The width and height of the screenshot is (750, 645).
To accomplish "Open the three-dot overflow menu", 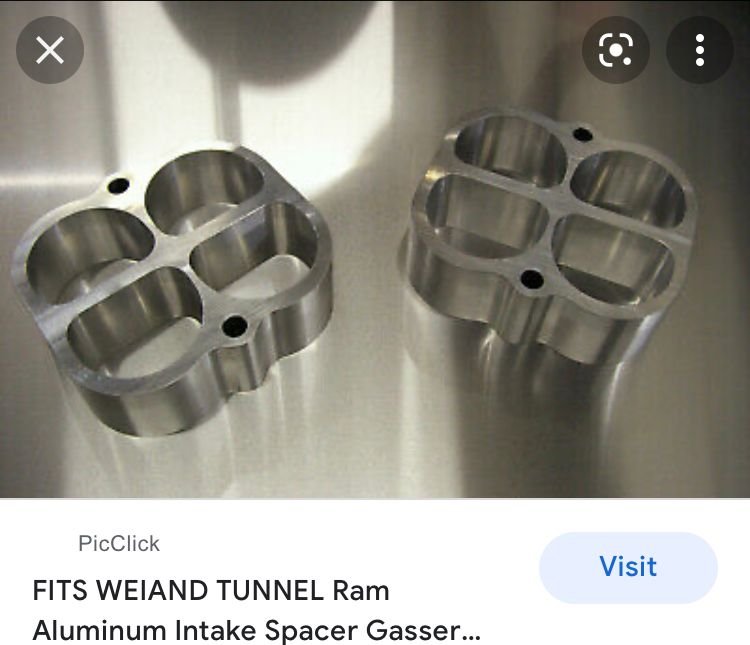I will (700, 50).
